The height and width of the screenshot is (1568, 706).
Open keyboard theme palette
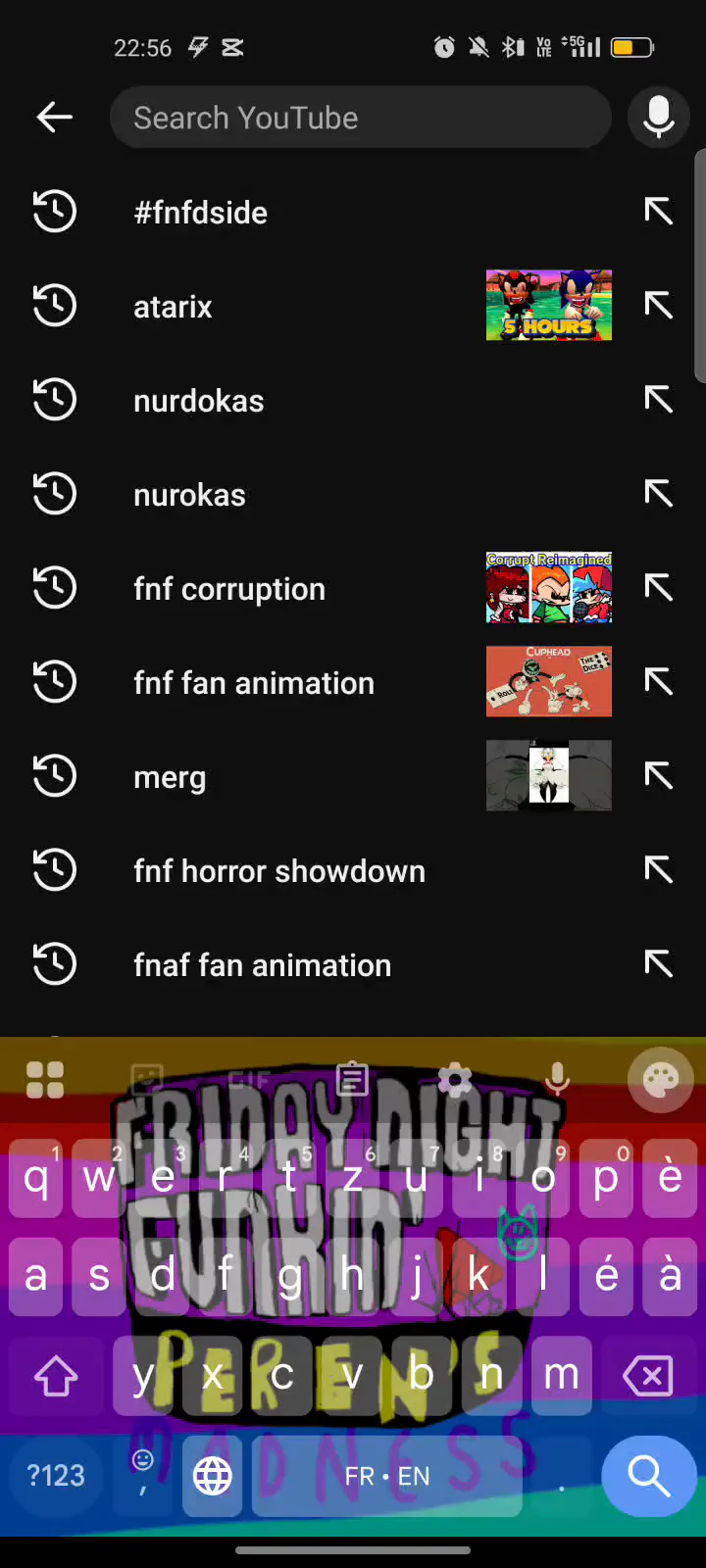tap(660, 1081)
